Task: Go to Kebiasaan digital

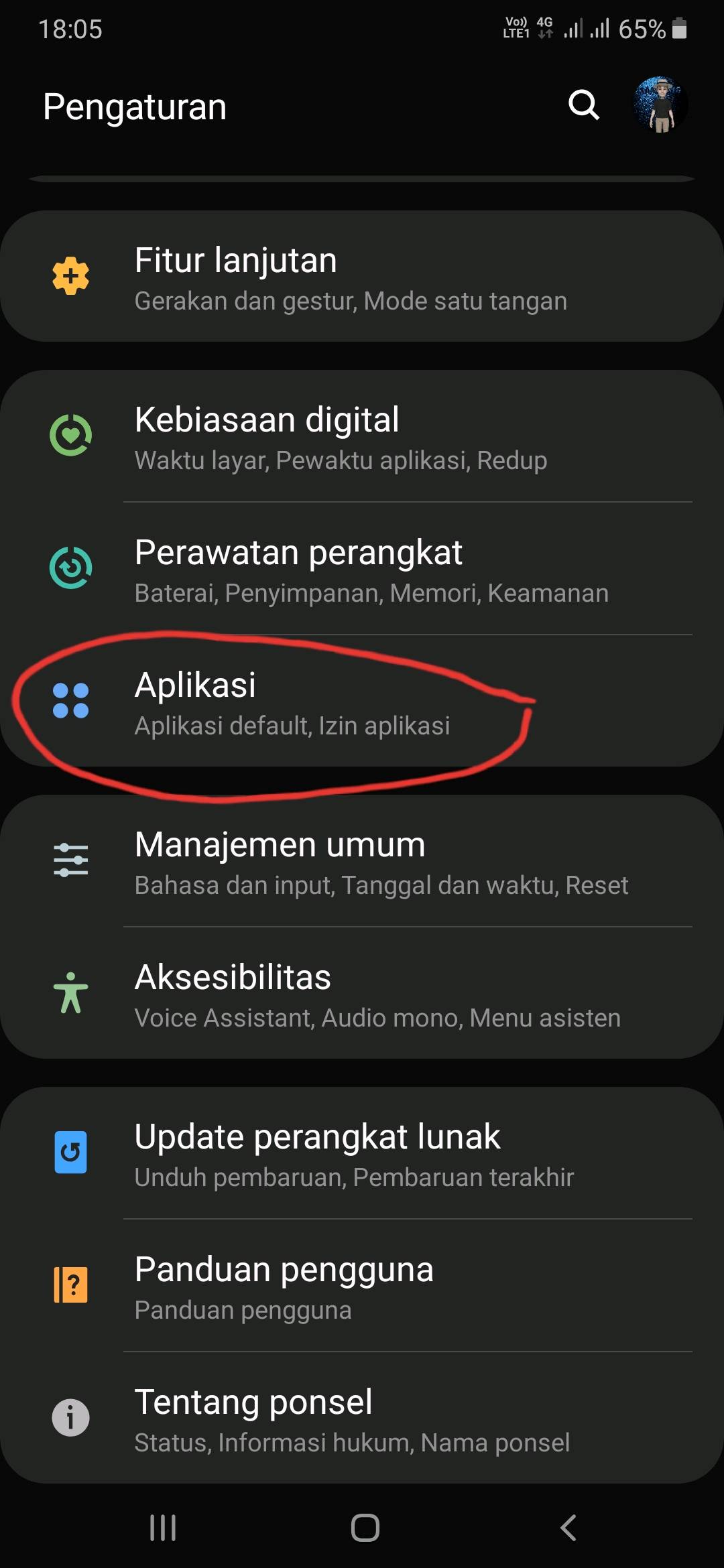Action: [x=362, y=437]
